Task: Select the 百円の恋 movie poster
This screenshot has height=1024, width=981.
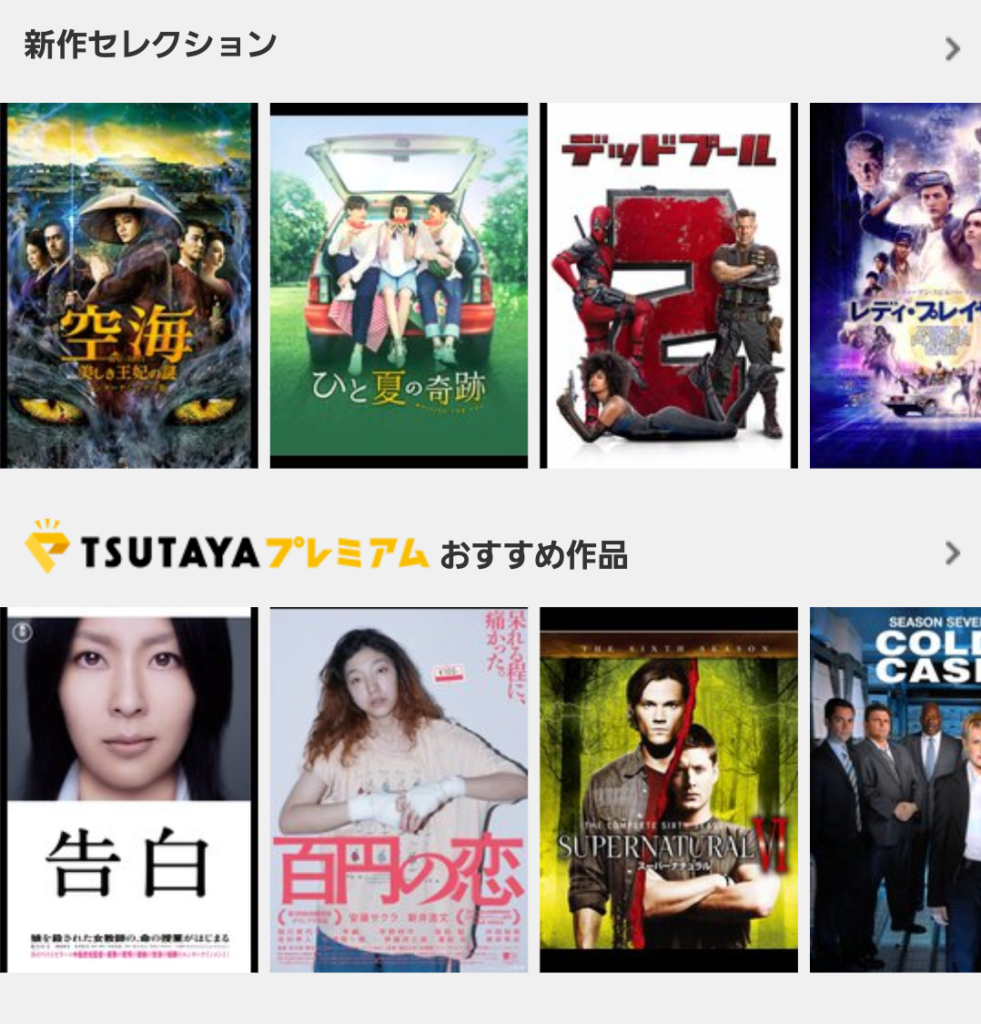Action: [x=398, y=789]
